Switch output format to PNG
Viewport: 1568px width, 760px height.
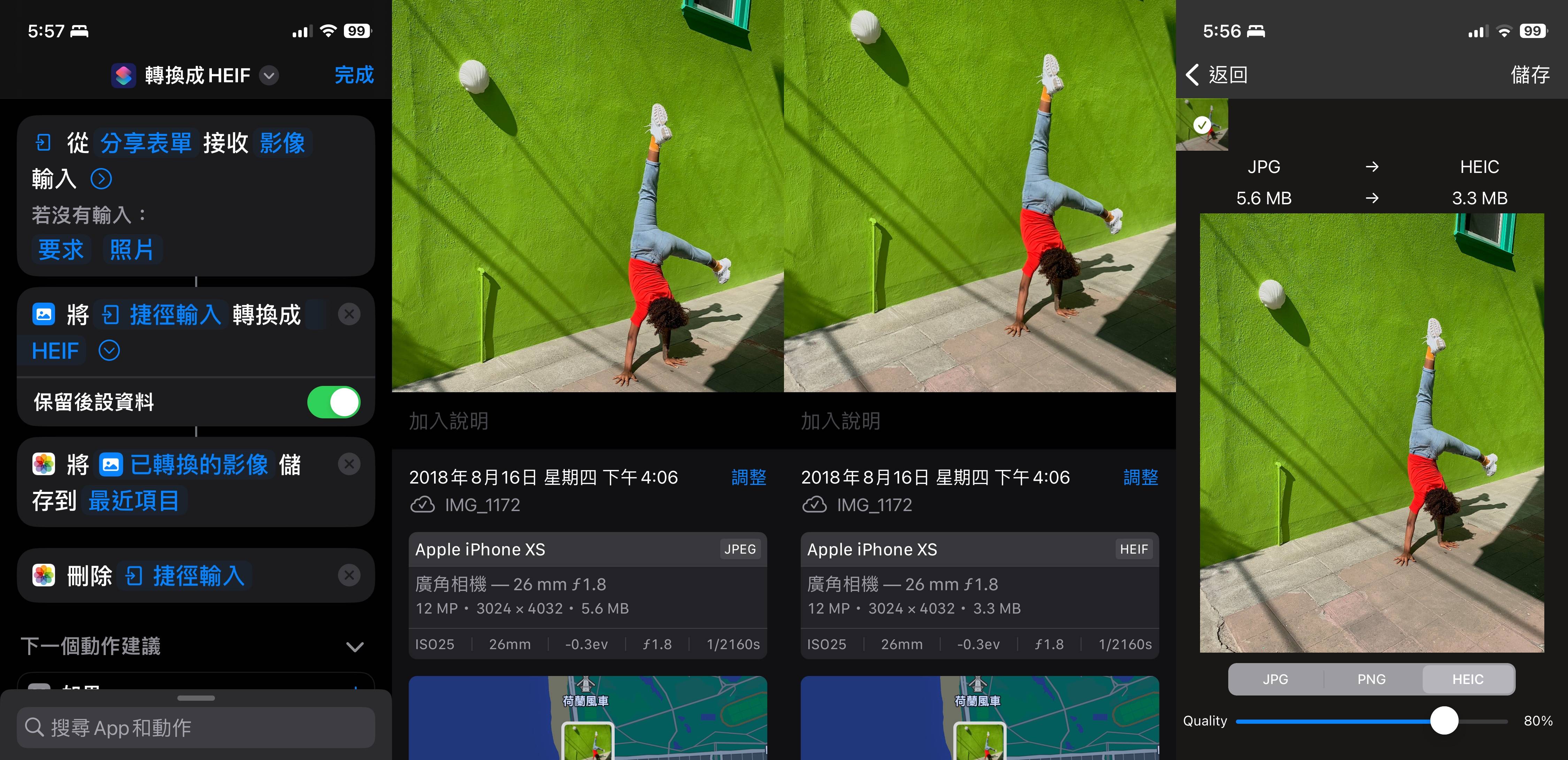[x=1371, y=679]
